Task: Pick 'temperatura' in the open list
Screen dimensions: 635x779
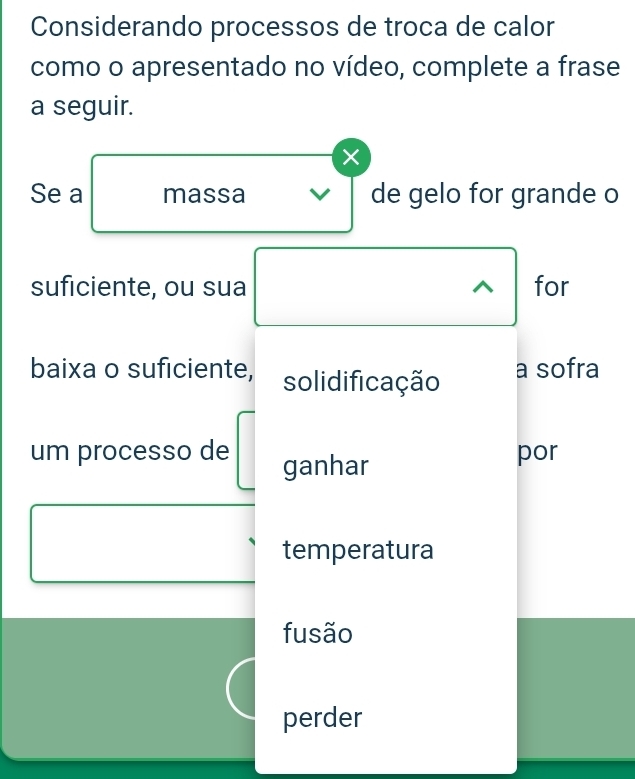Action: click(x=358, y=550)
